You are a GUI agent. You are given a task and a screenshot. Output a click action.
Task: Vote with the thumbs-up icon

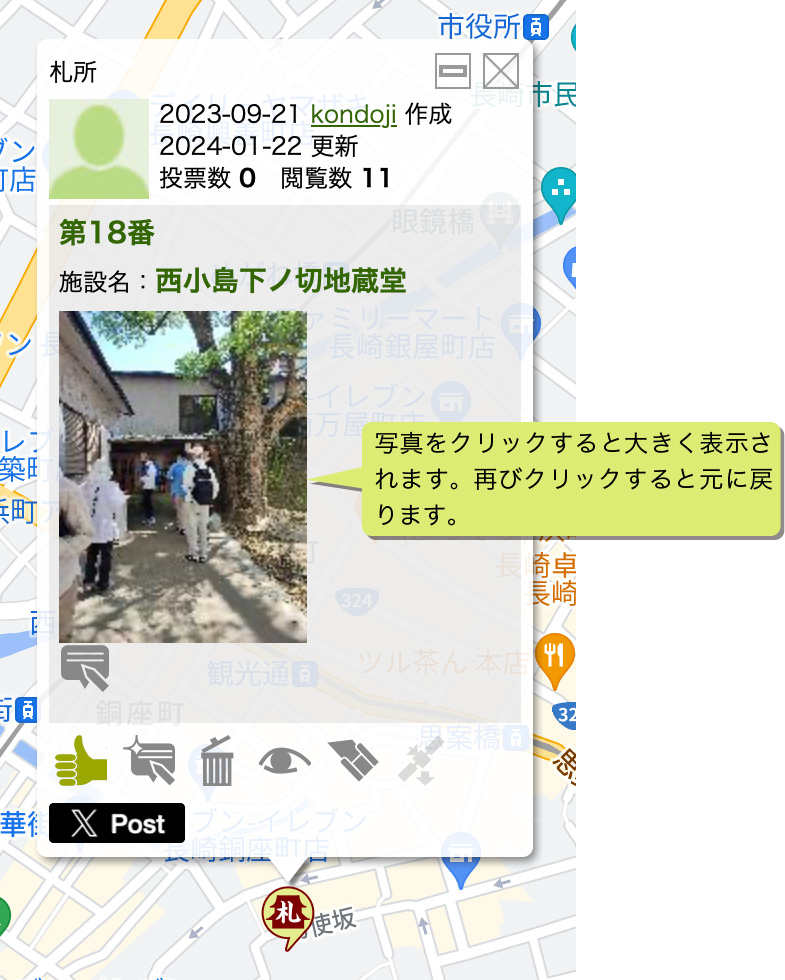point(80,761)
